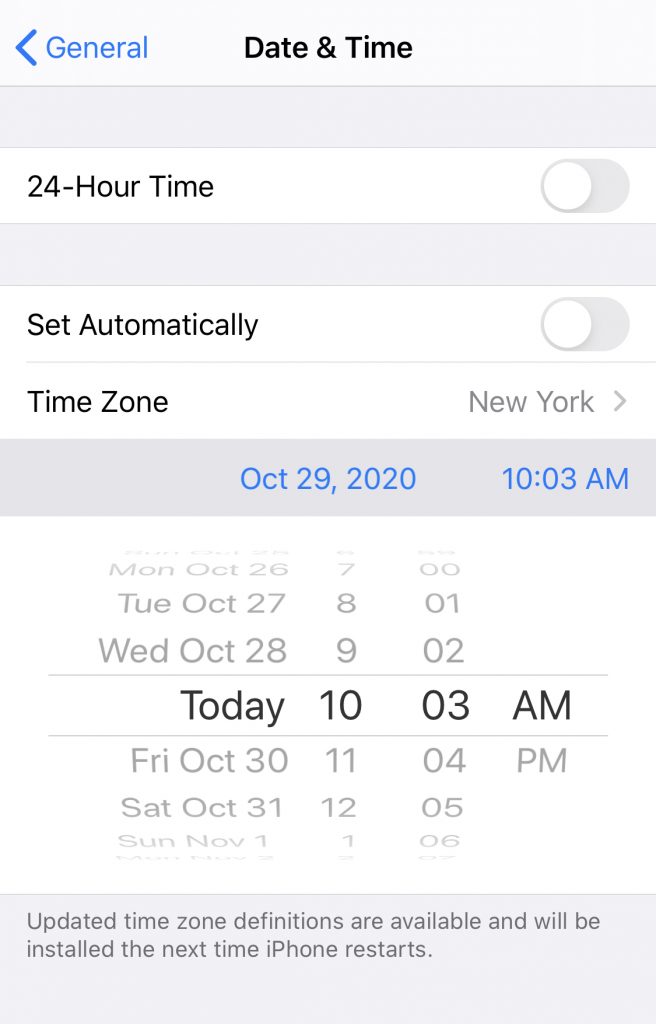The width and height of the screenshot is (656, 1024).
Task: Pick minute 04 in the picker
Action: [x=444, y=761]
